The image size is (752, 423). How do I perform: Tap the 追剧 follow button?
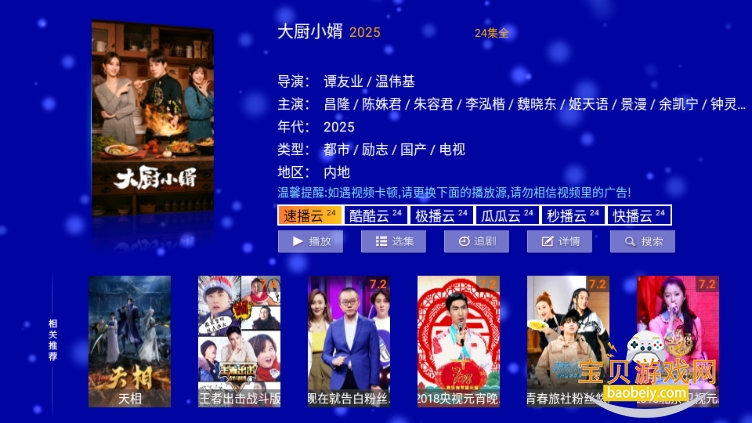(476, 241)
